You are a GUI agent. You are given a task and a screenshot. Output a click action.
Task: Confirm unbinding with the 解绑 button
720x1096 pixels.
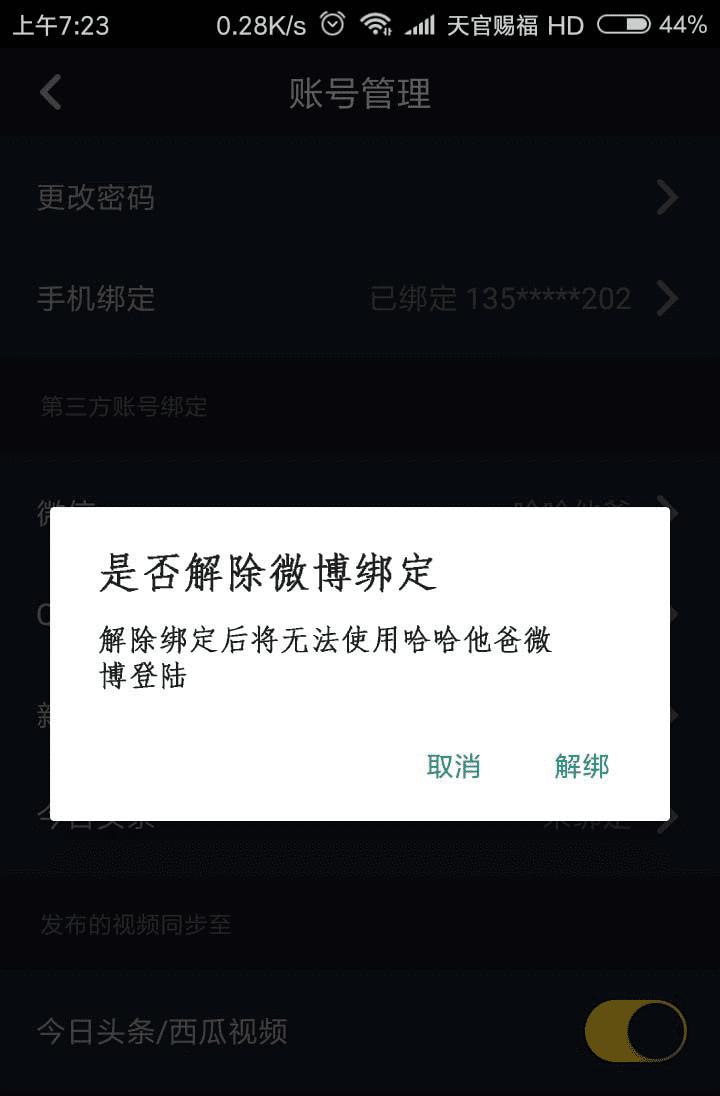pos(582,767)
